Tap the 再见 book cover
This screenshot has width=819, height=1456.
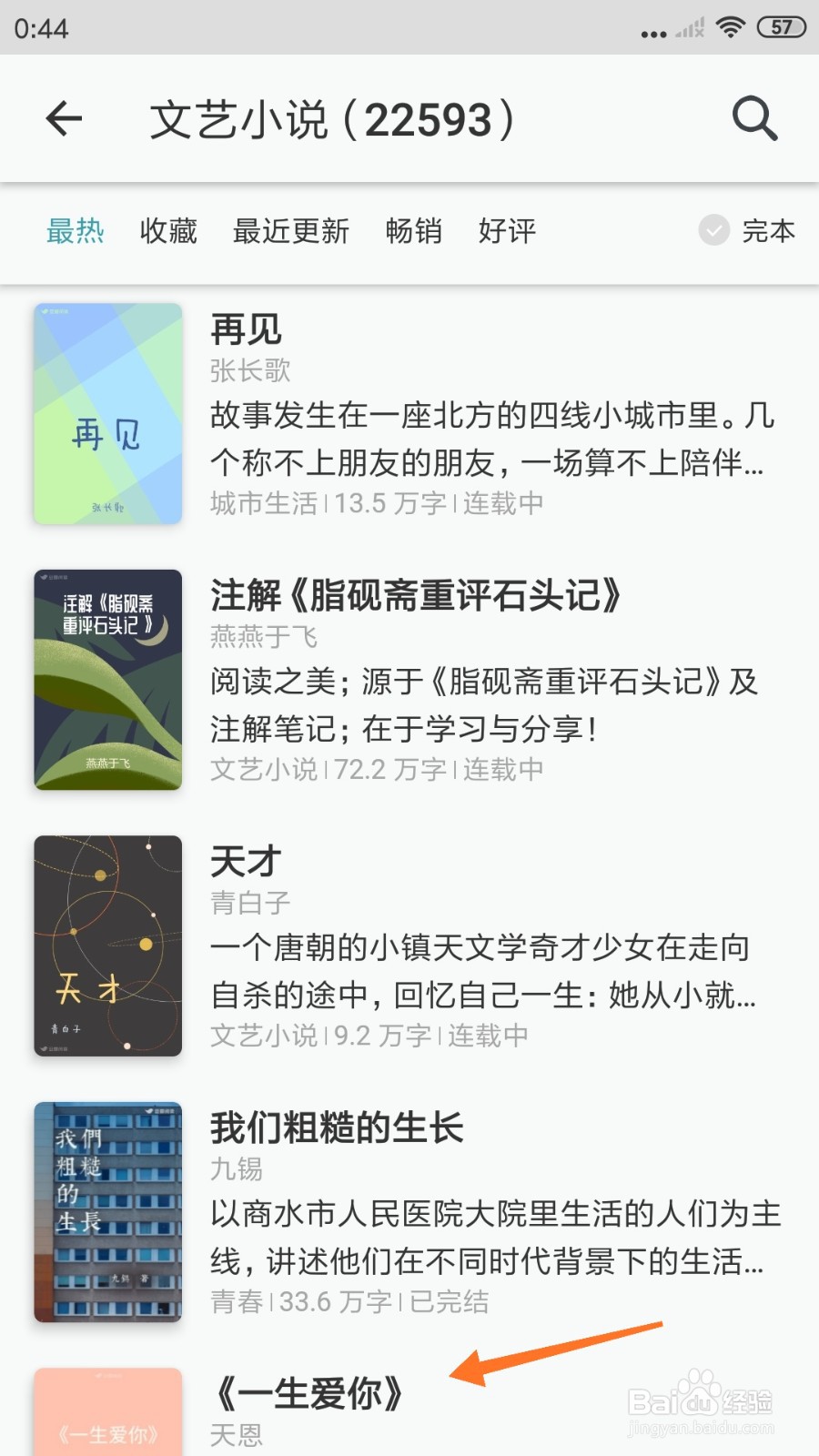[x=106, y=414]
